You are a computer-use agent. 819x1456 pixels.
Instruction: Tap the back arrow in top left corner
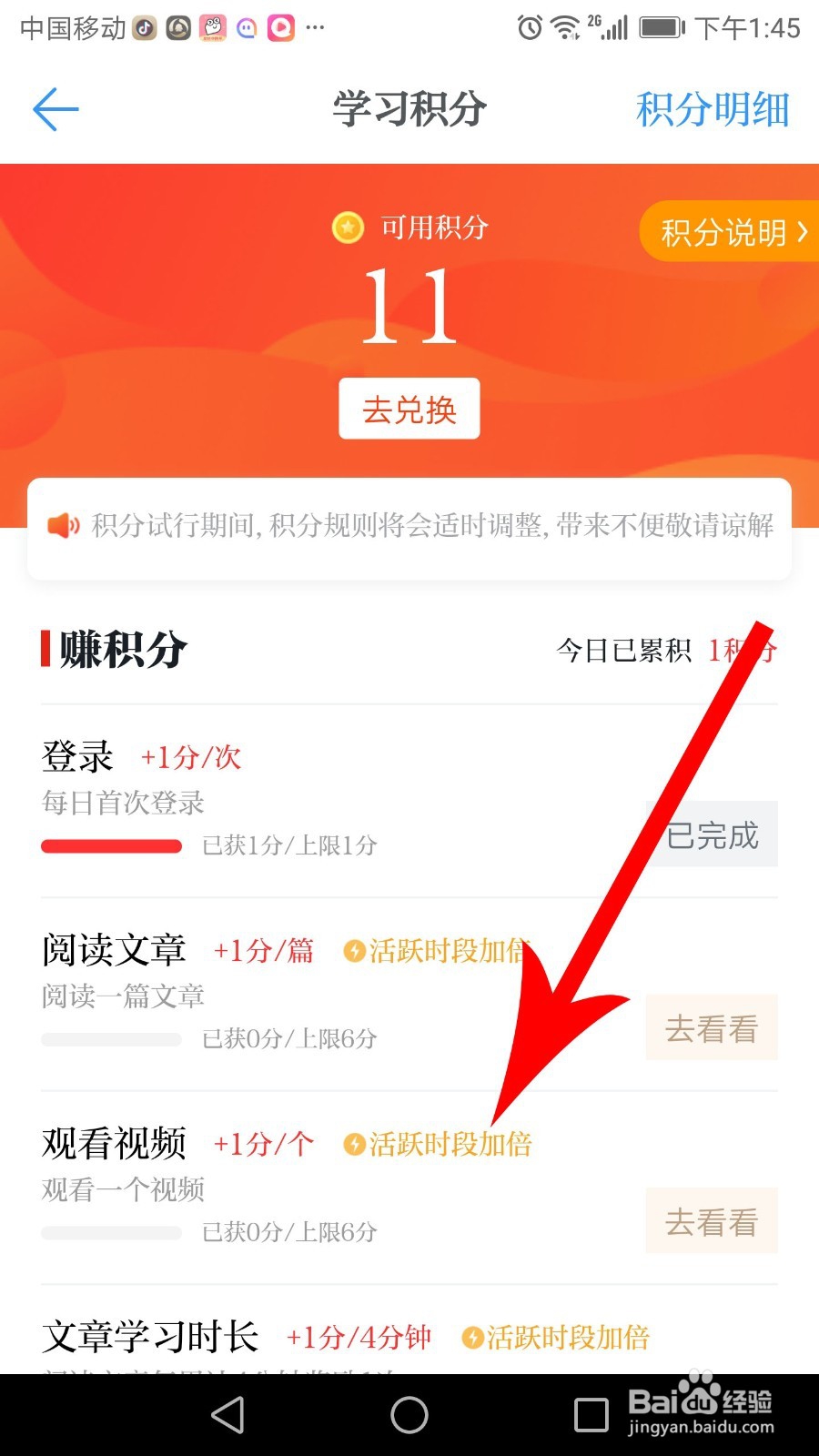coord(55,109)
